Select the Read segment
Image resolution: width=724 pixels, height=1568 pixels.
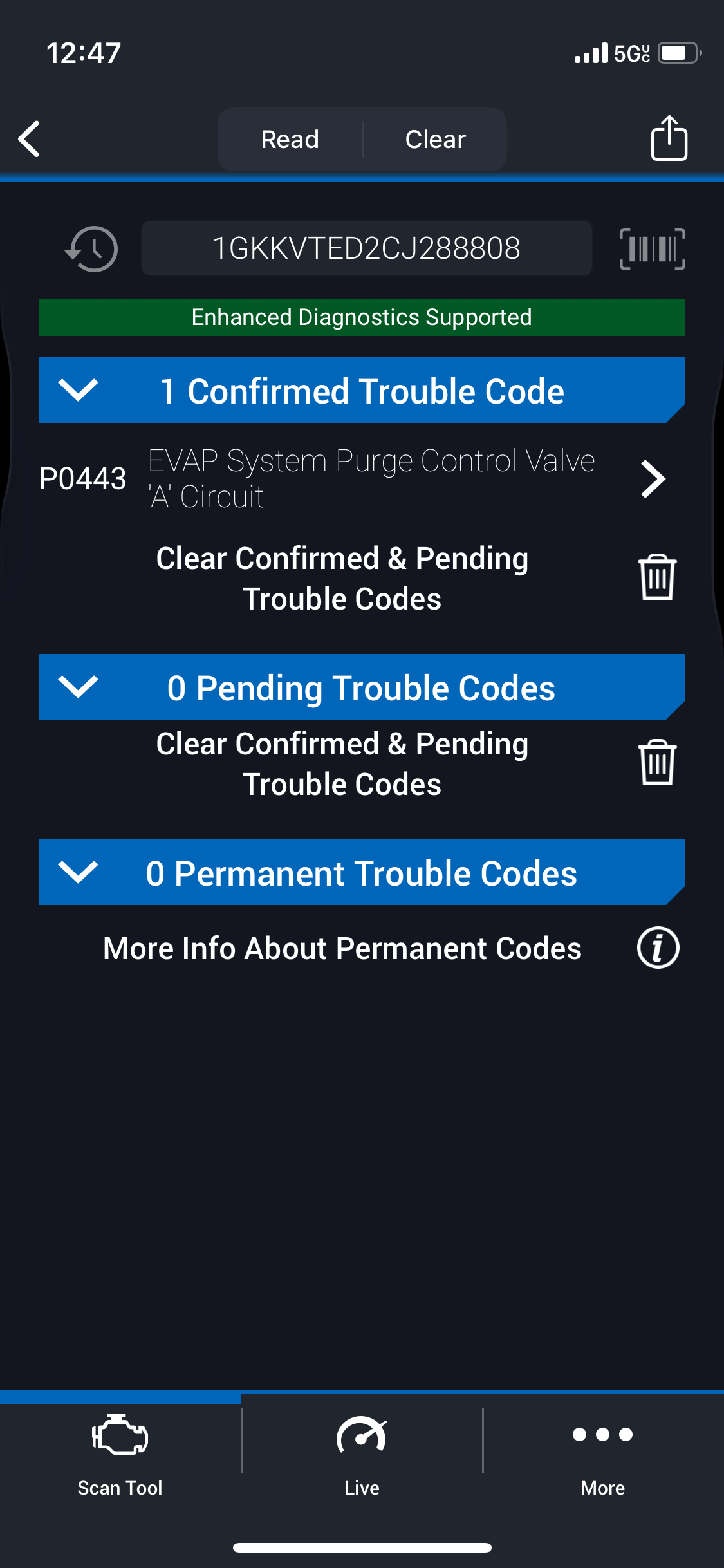(290, 139)
